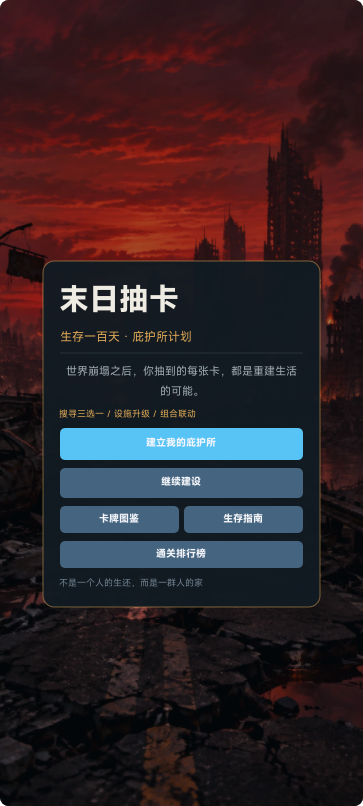Open the 卡牌图鉴 card gallery

[119, 519]
